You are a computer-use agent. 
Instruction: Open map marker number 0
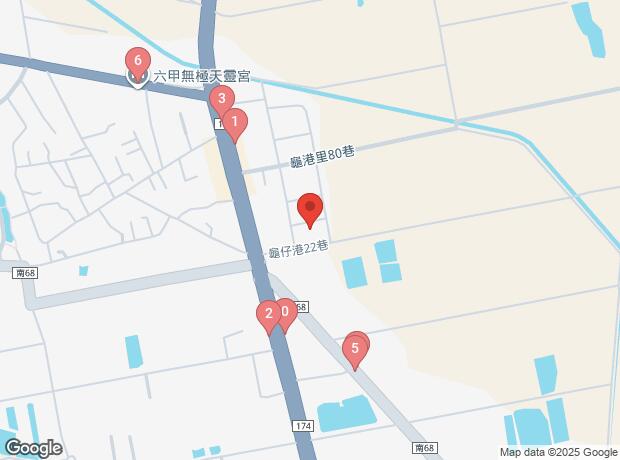pyautogui.click(x=286, y=313)
